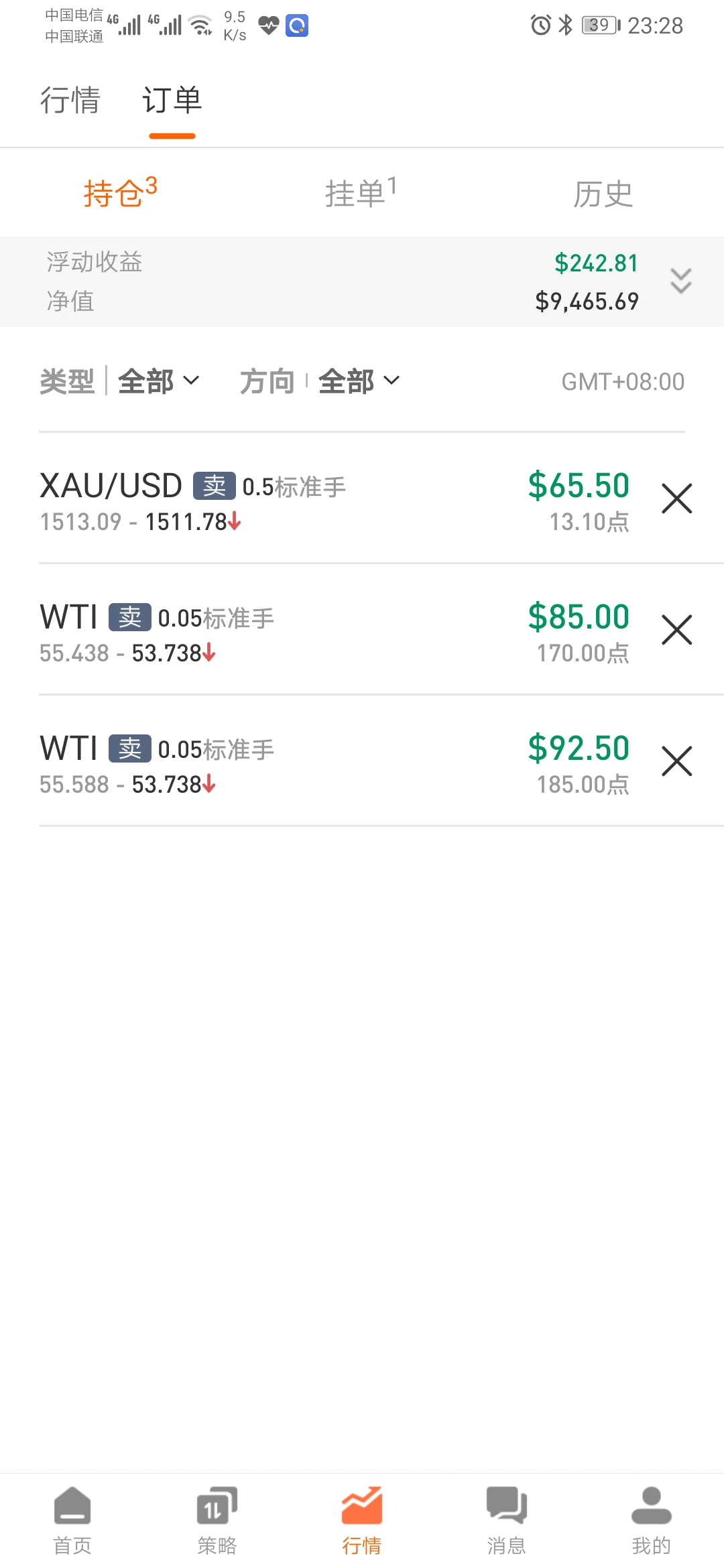724x1568 pixels.
Task: Close the WTI position opened at 55.438
Action: (676, 630)
